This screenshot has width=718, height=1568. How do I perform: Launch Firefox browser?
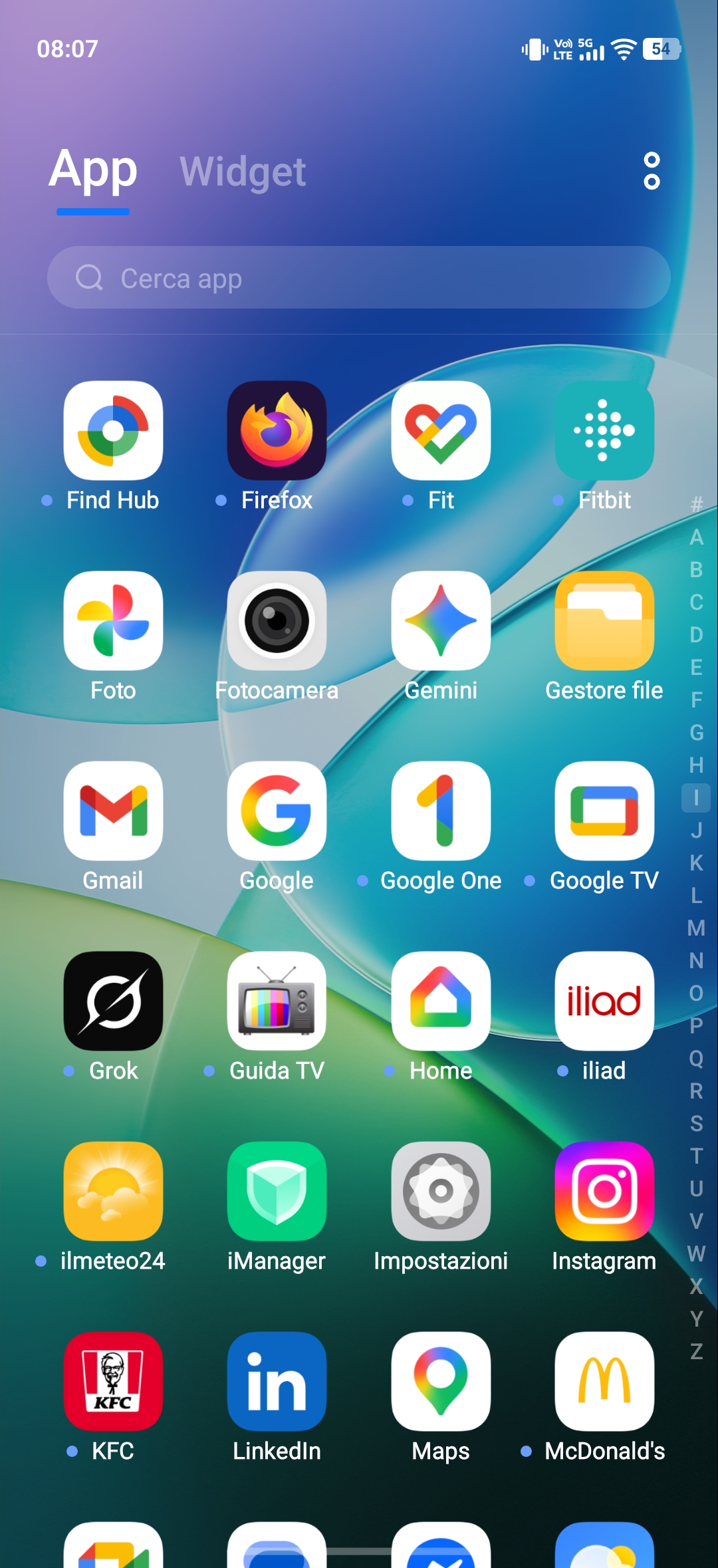click(x=277, y=431)
